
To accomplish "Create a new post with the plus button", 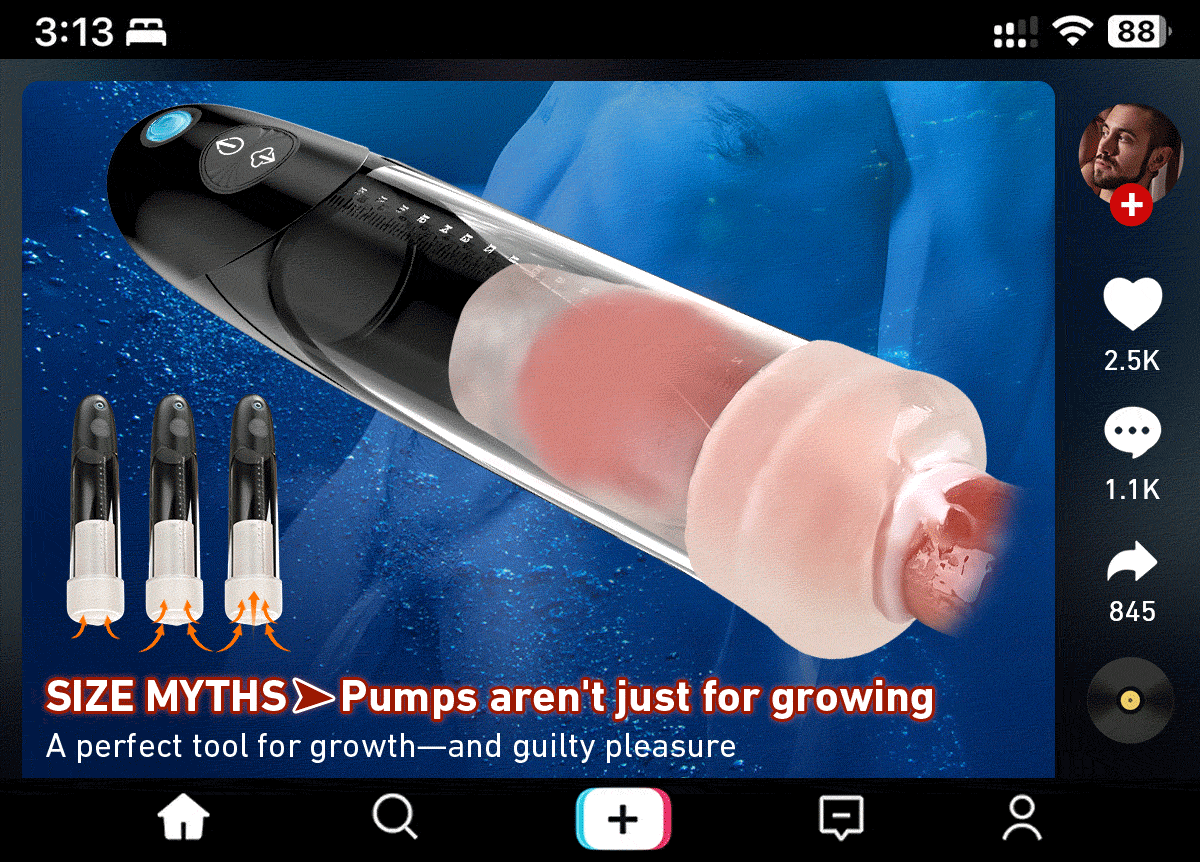I will [623, 819].
